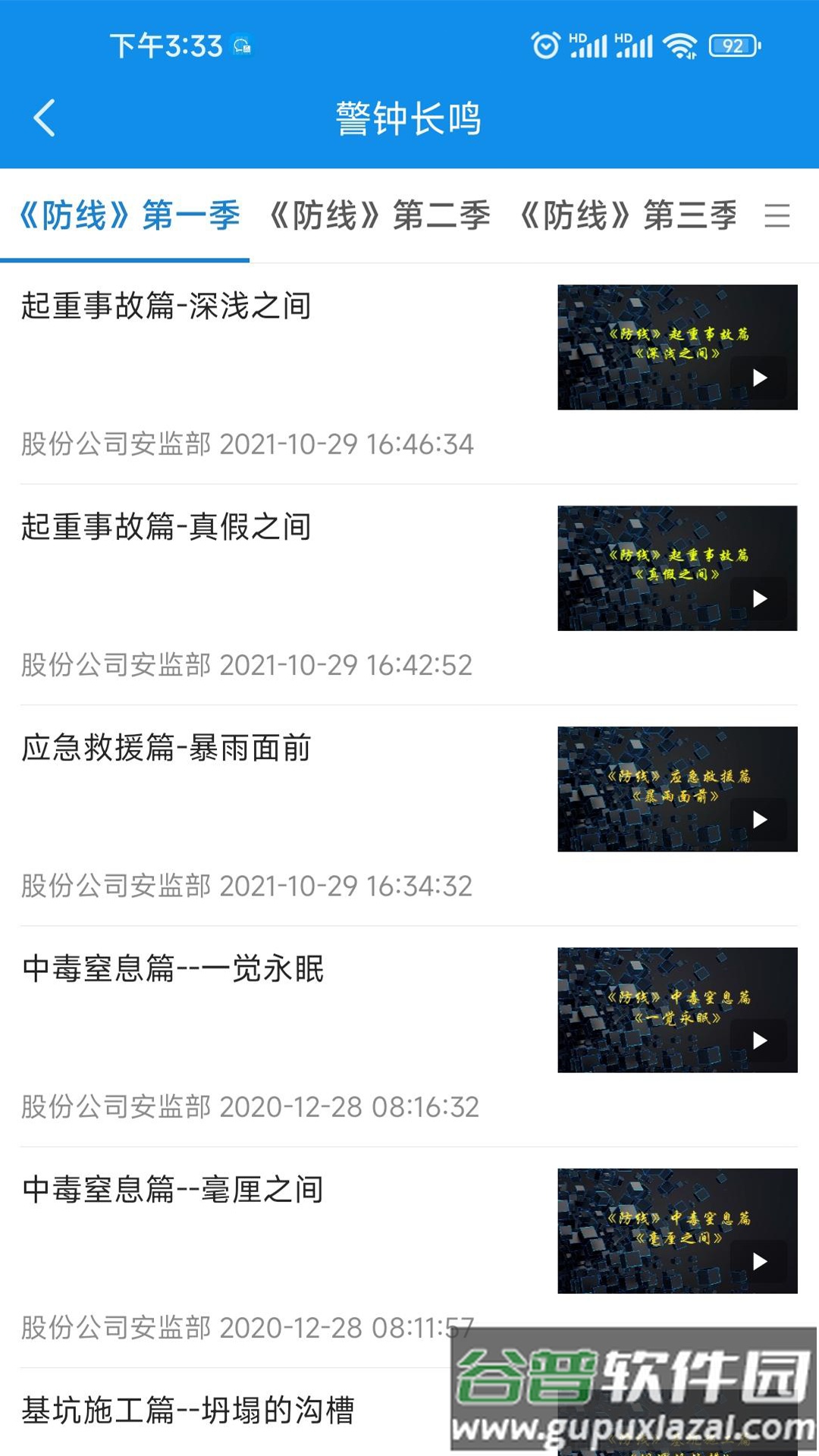Switch to 《防线》第二季 tab
Image resolution: width=819 pixels, height=1456 pixels.
click(x=380, y=215)
